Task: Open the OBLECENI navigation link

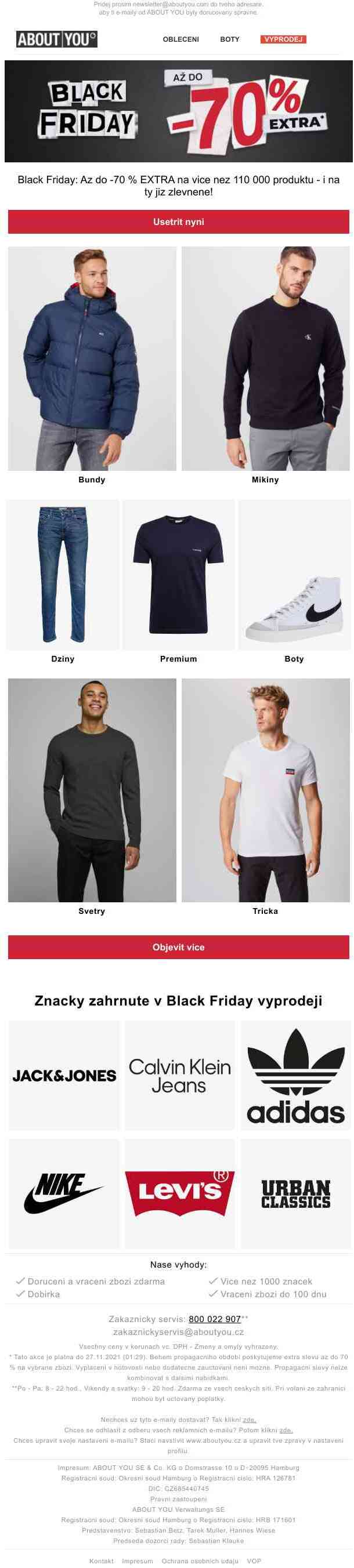Action: click(x=180, y=39)
